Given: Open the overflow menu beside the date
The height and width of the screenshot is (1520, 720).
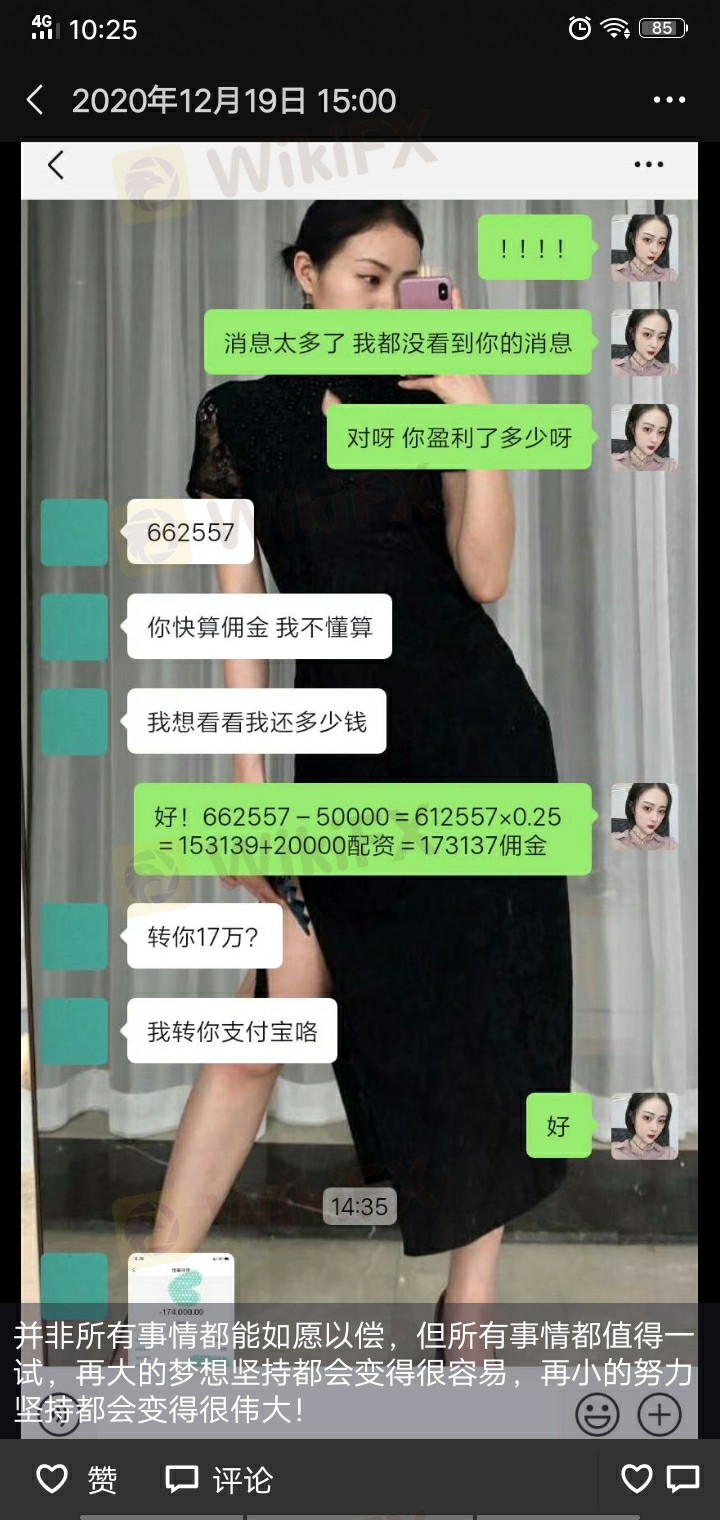Looking at the screenshot, I should pos(669,100).
